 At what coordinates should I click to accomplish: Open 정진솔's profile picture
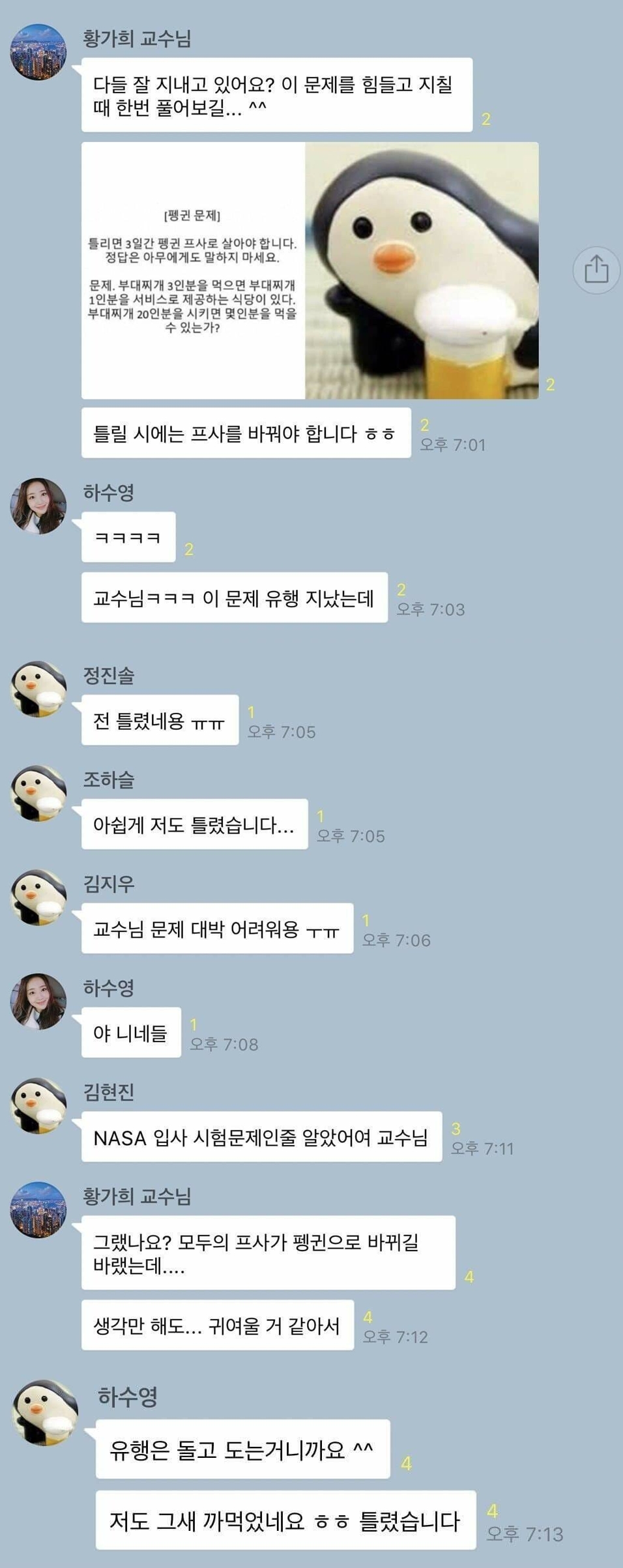[38, 689]
